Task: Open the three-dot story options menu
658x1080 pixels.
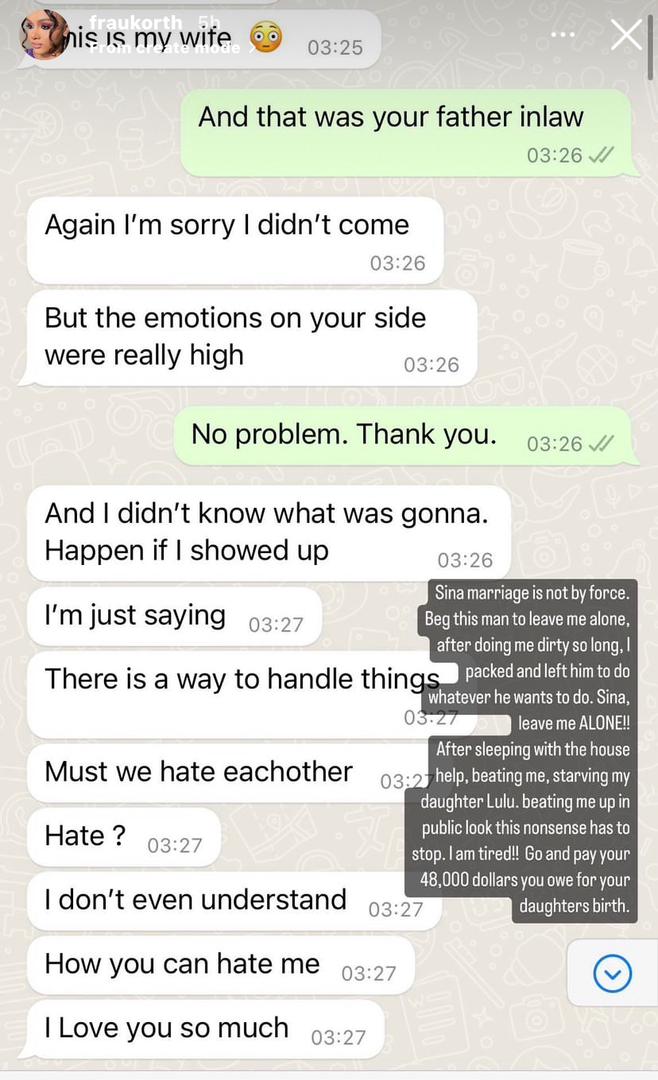Action: 563,34
